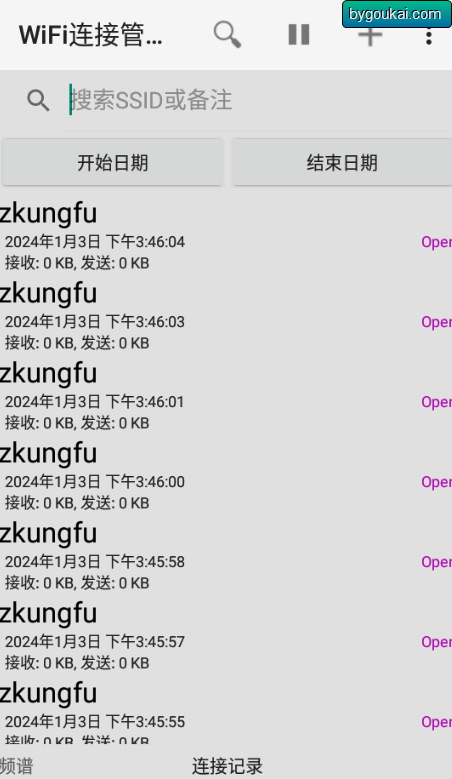The height and width of the screenshot is (779, 452).
Task: Open the zkungfu record at 3:45:58
Action: click(226, 556)
